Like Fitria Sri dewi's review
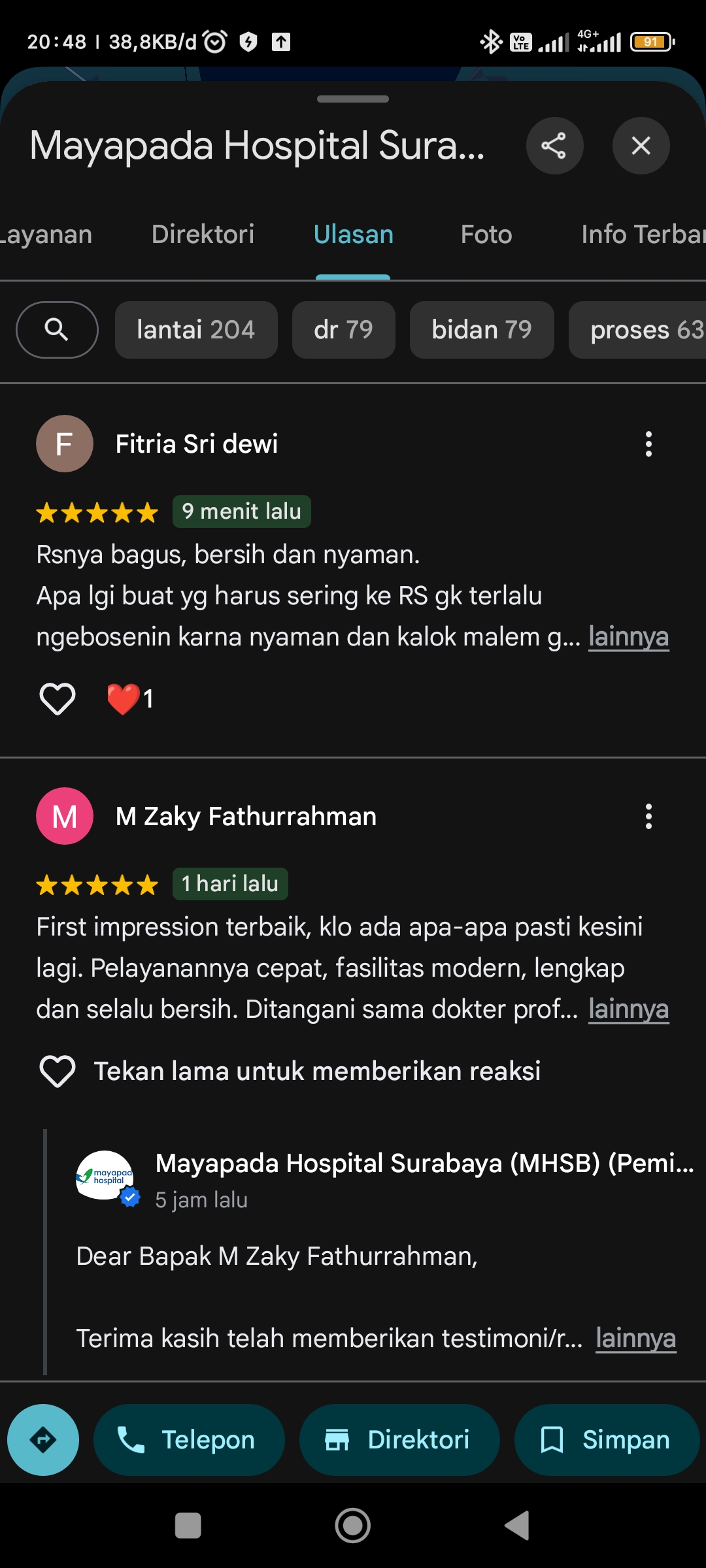The height and width of the screenshot is (1568, 706). pos(58,699)
